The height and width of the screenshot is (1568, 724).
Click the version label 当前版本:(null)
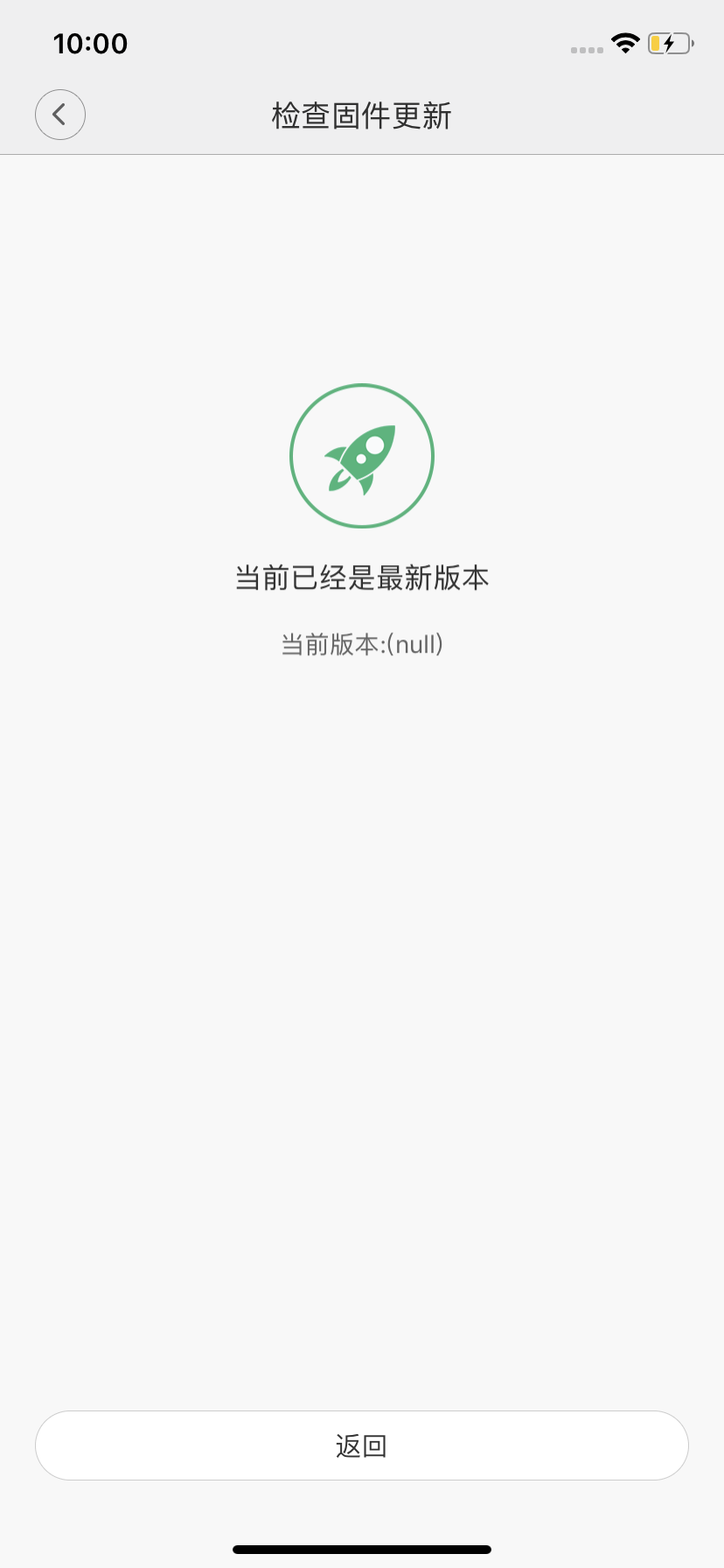pos(362,644)
